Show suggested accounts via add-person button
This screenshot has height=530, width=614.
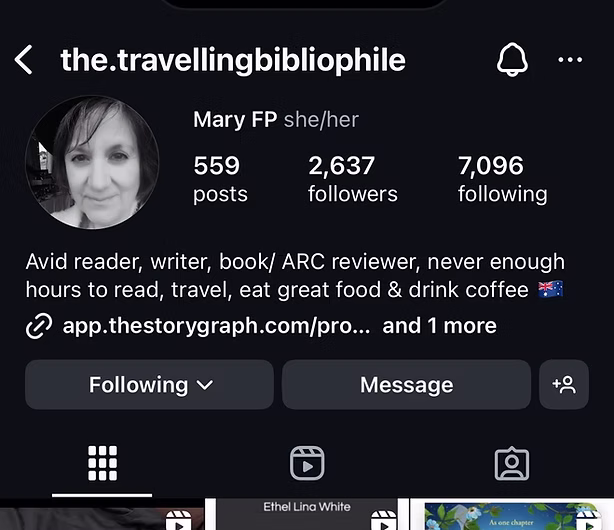coord(563,385)
